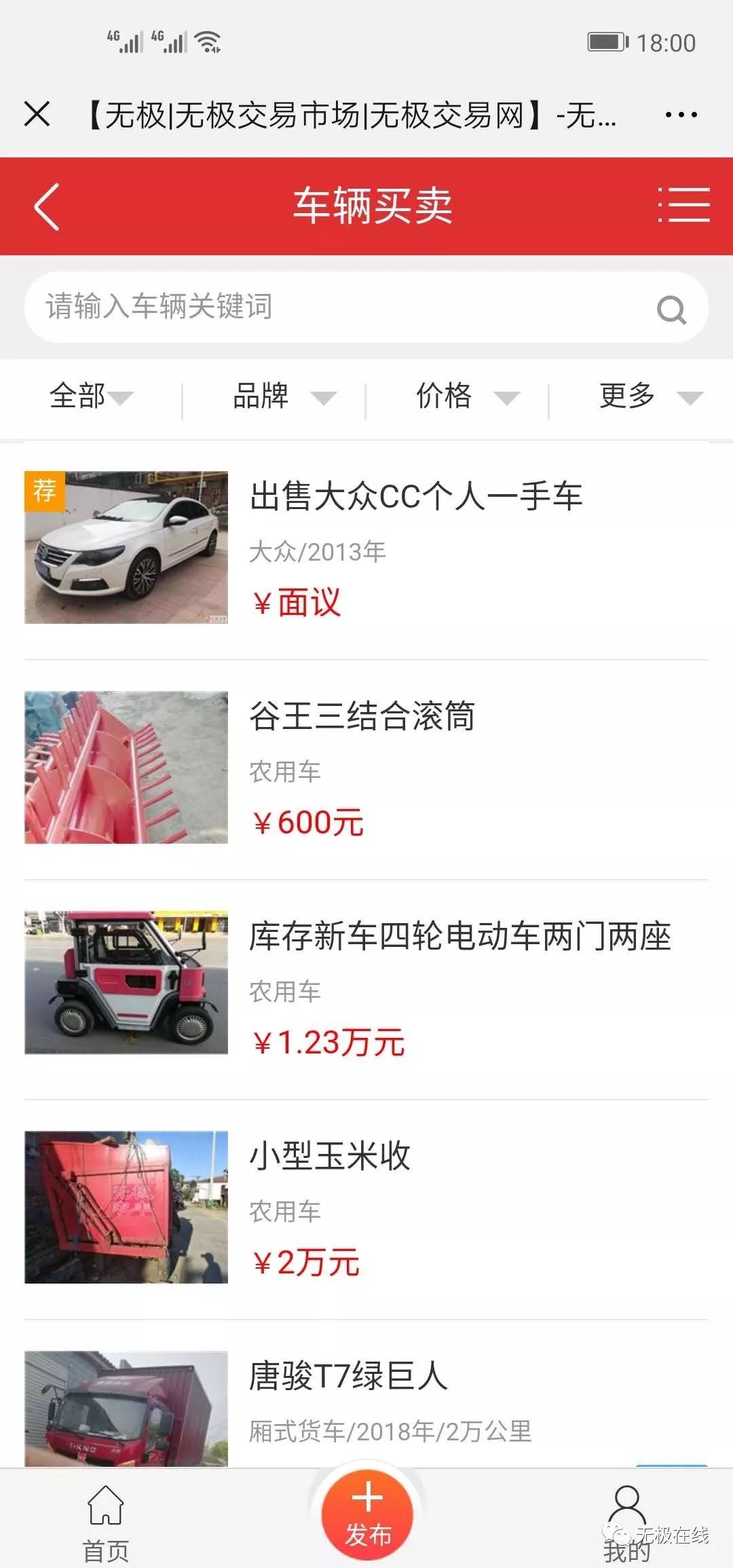The width and height of the screenshot is (733, 1568).
Task: Open the 出售大众CC个人一手车 listing
Action: pos(415,496)
